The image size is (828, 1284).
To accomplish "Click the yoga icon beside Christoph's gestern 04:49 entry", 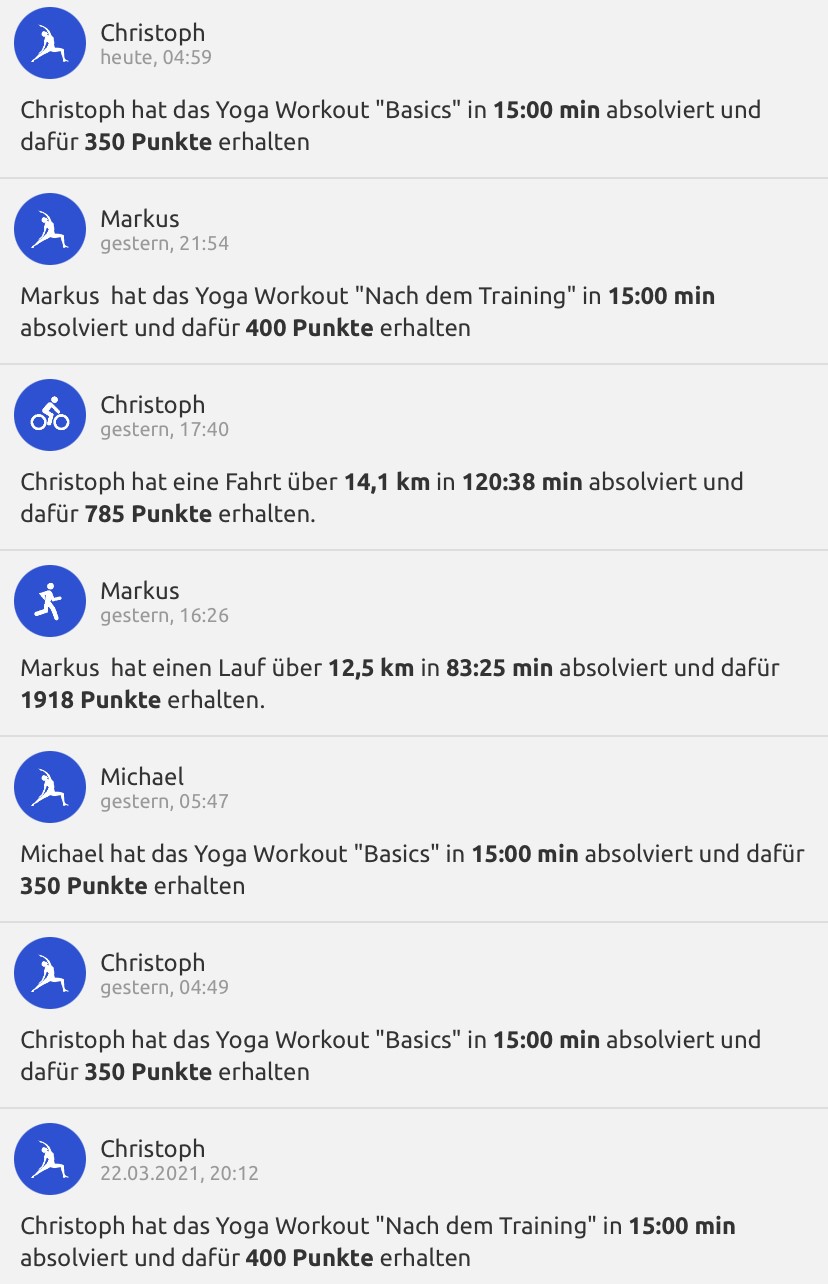I will 49,973.
